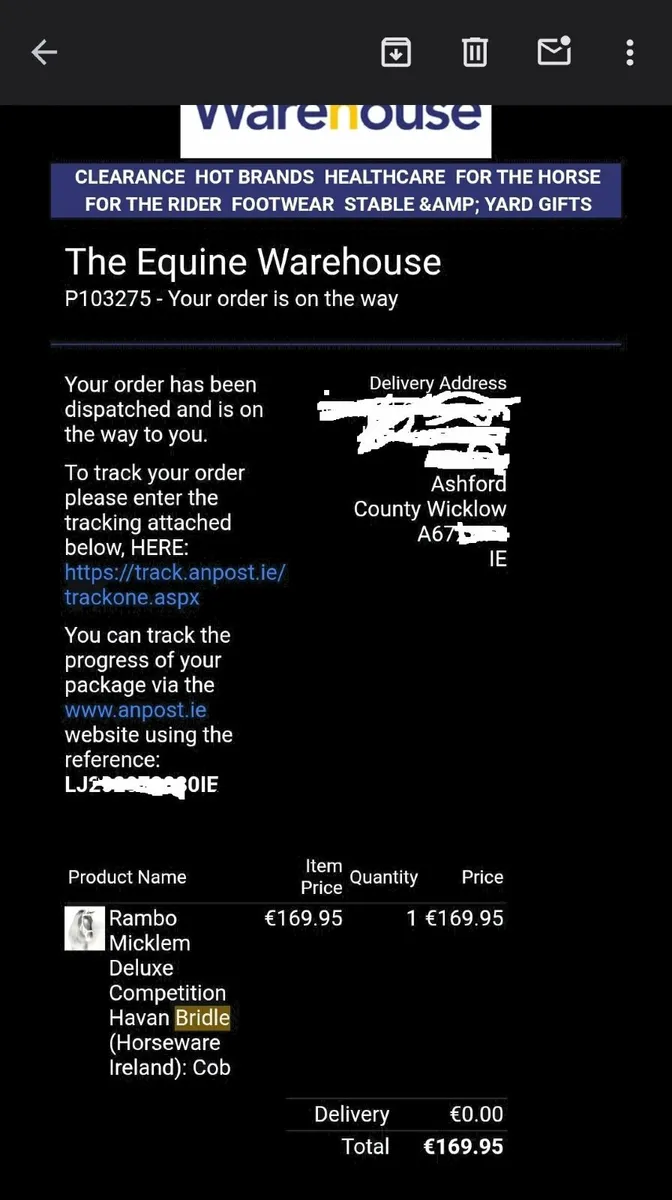Go back to the inbox

pyautogui.click(x=44, y=53)
